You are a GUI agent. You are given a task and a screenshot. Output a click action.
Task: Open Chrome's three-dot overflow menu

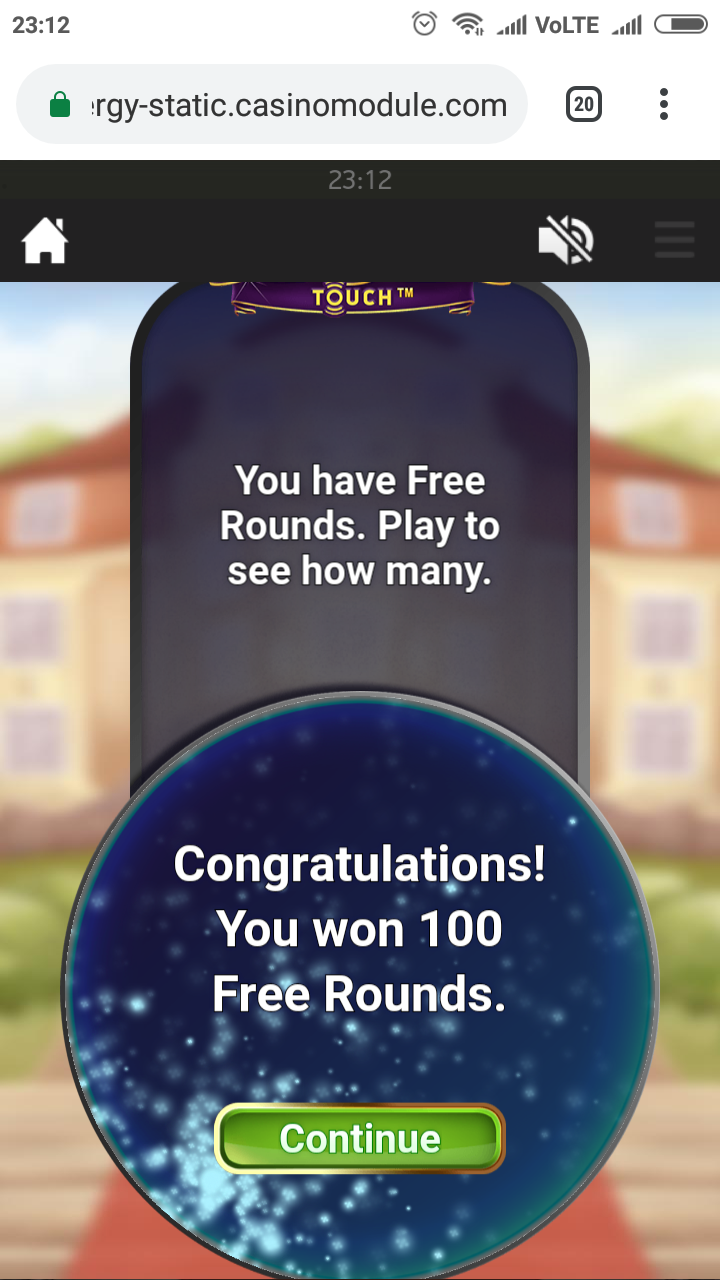(664, 104)
